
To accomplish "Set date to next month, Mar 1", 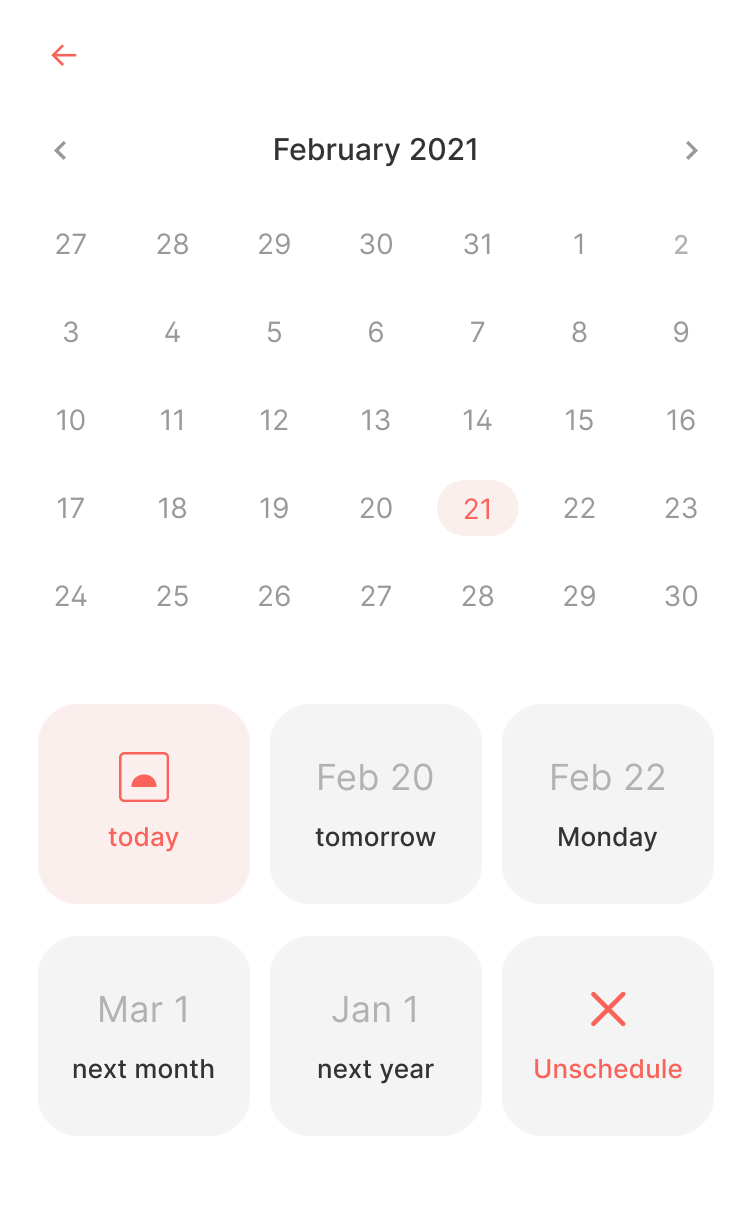I will [x=144, y=1036].
